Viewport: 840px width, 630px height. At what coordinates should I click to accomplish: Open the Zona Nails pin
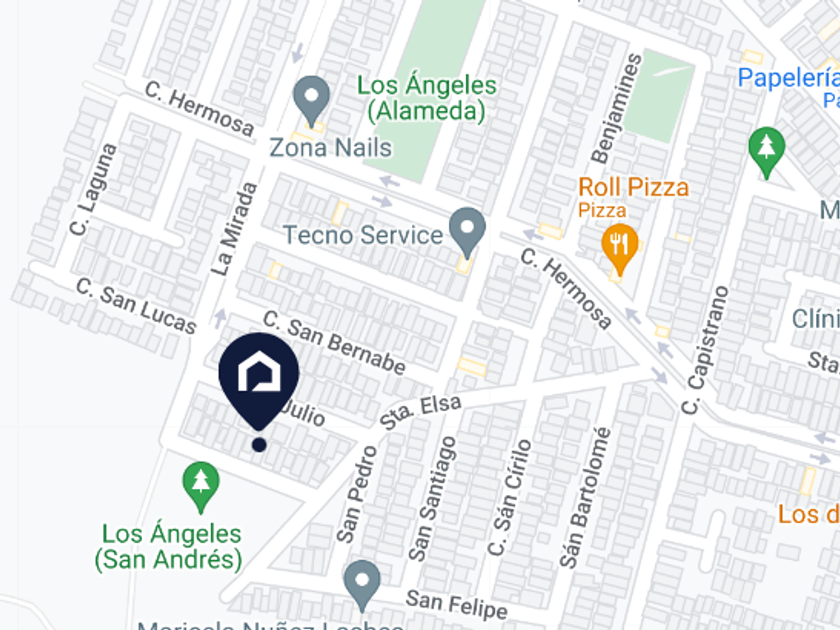coord(311,101)
